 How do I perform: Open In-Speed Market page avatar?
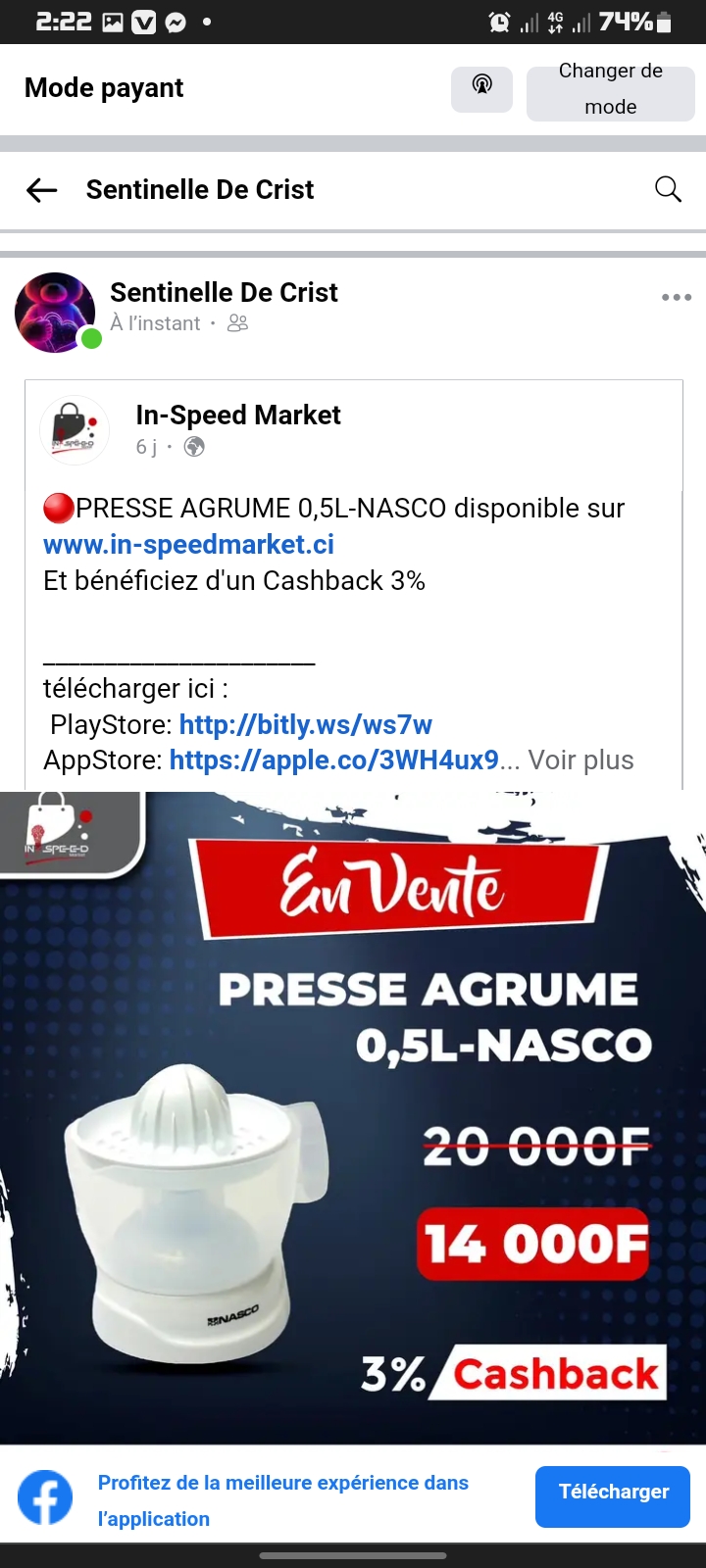[75, 429]
